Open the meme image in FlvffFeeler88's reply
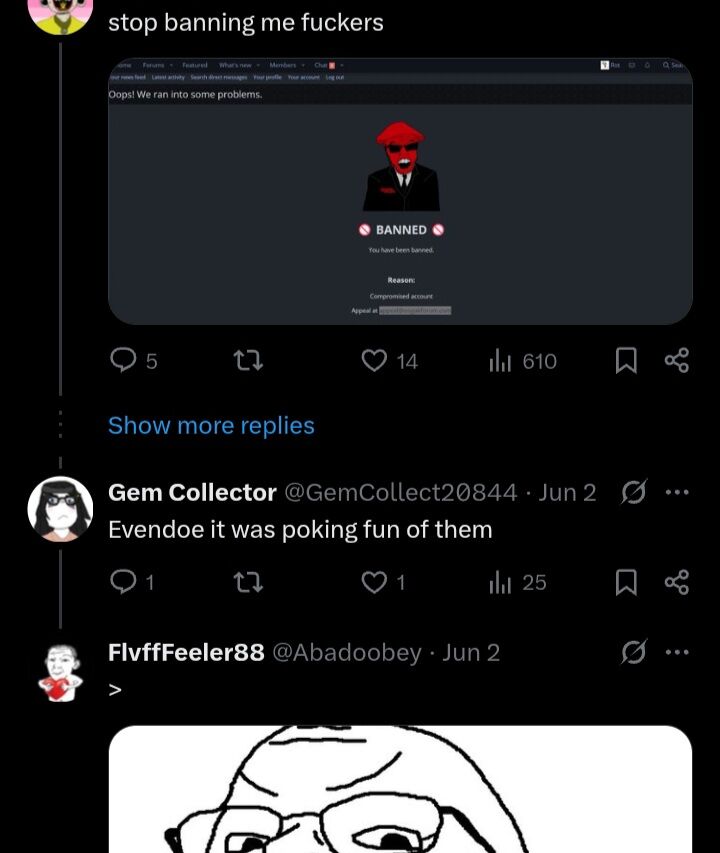 coord(400,790)
